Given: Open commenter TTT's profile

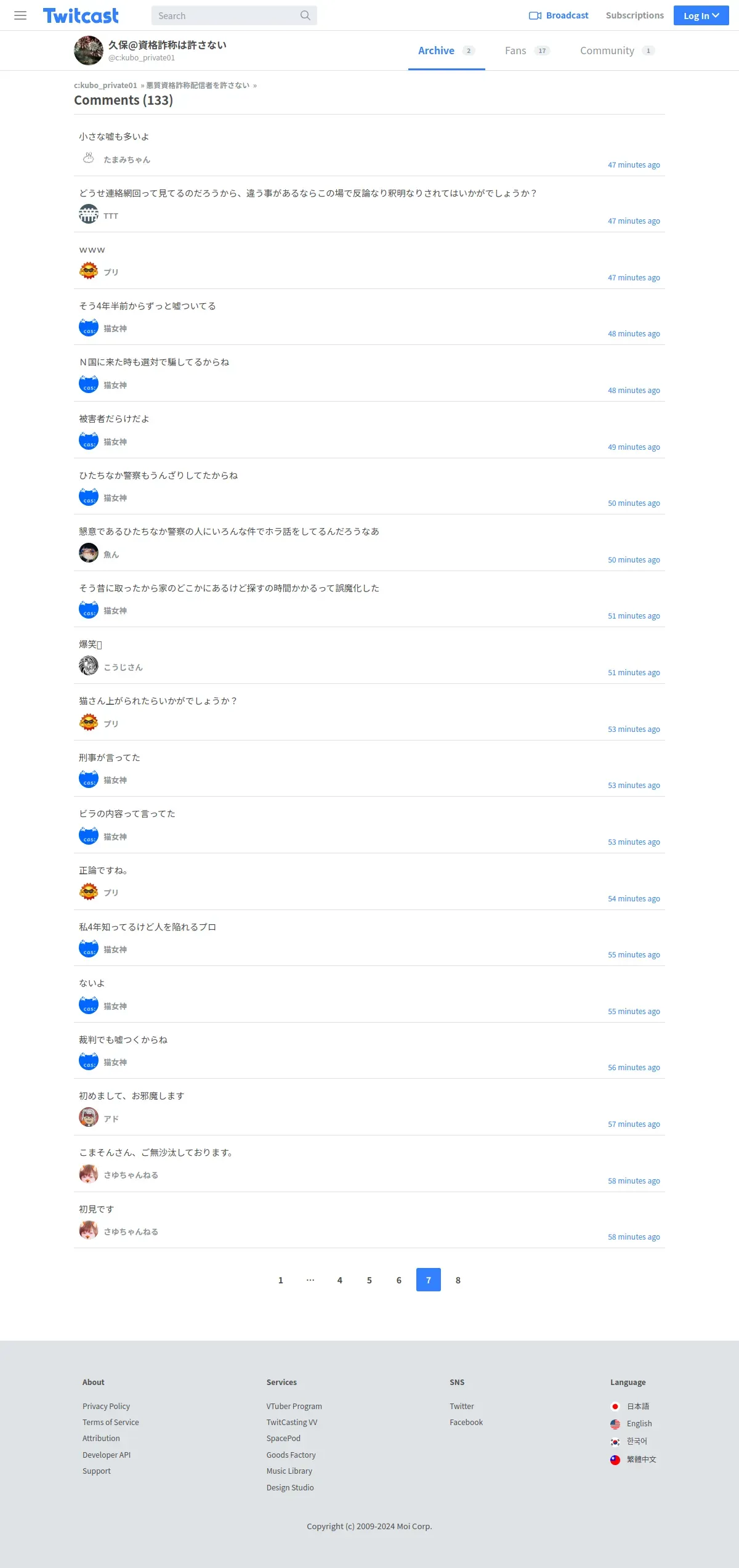Looking at the screenshot, I should [110, 216].
